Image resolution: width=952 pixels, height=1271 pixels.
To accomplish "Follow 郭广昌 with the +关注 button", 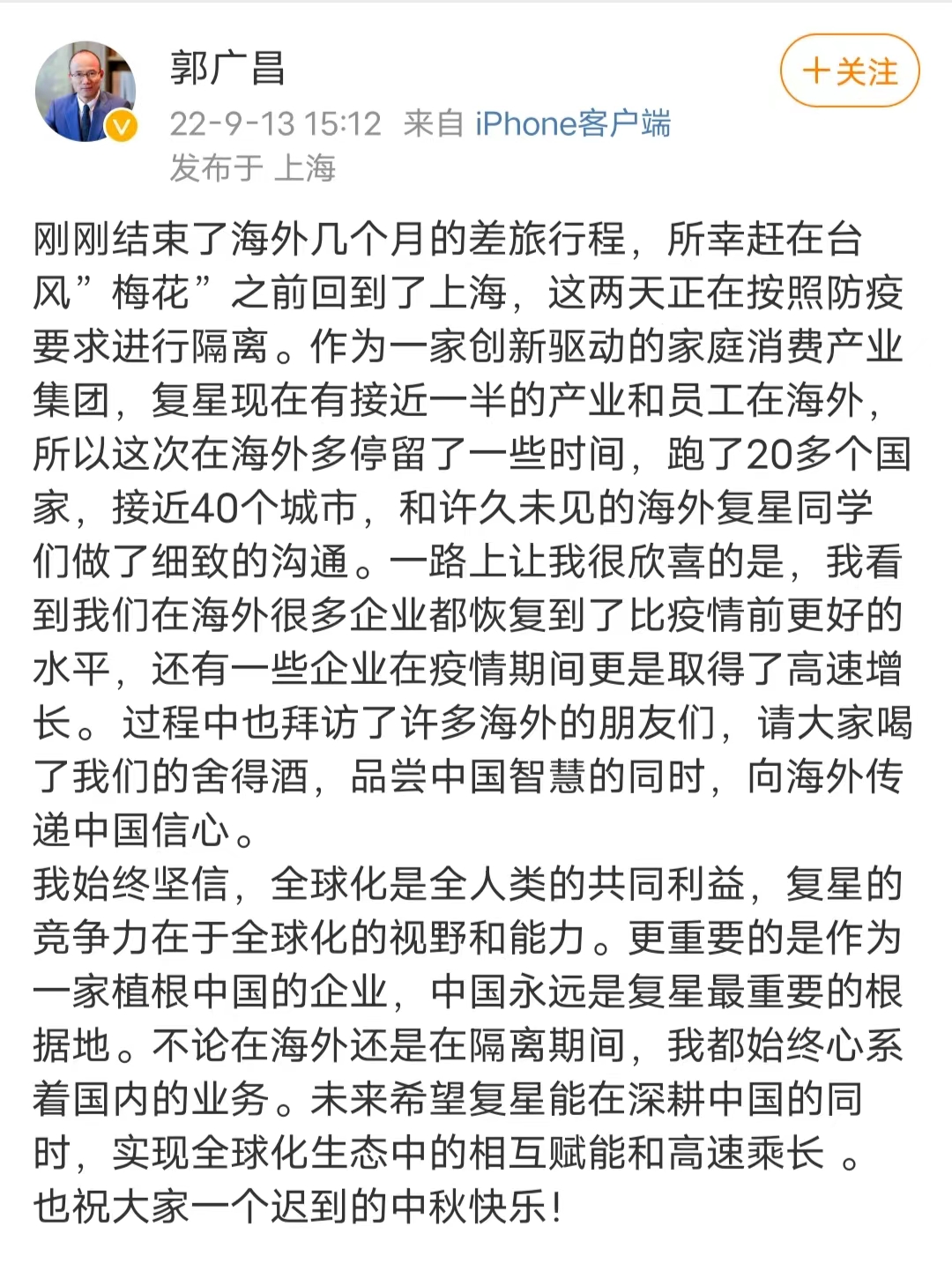I will [x=850, y=71].
